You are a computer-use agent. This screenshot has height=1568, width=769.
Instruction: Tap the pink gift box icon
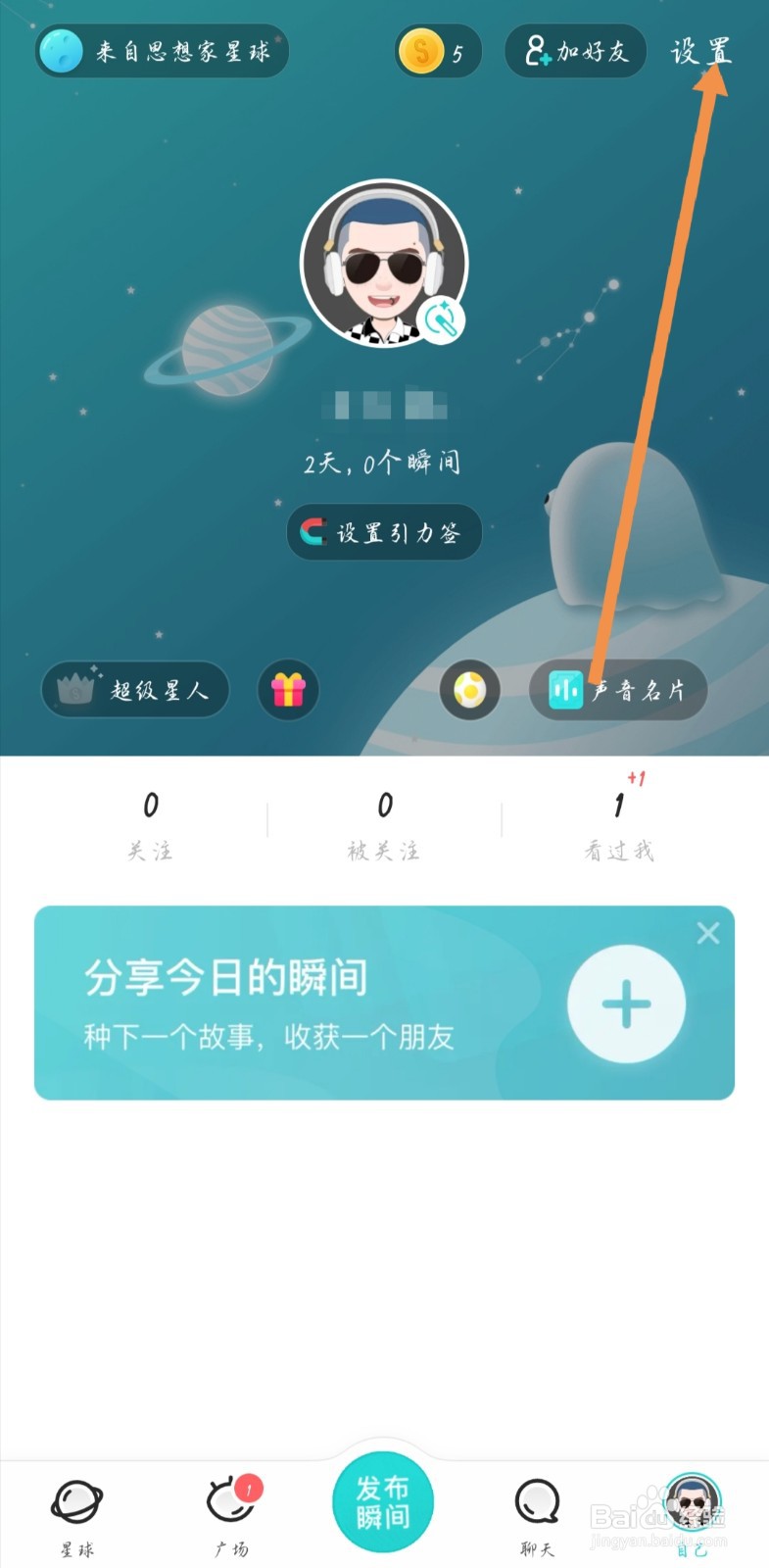pyautogui.click(x=287, y=690)
